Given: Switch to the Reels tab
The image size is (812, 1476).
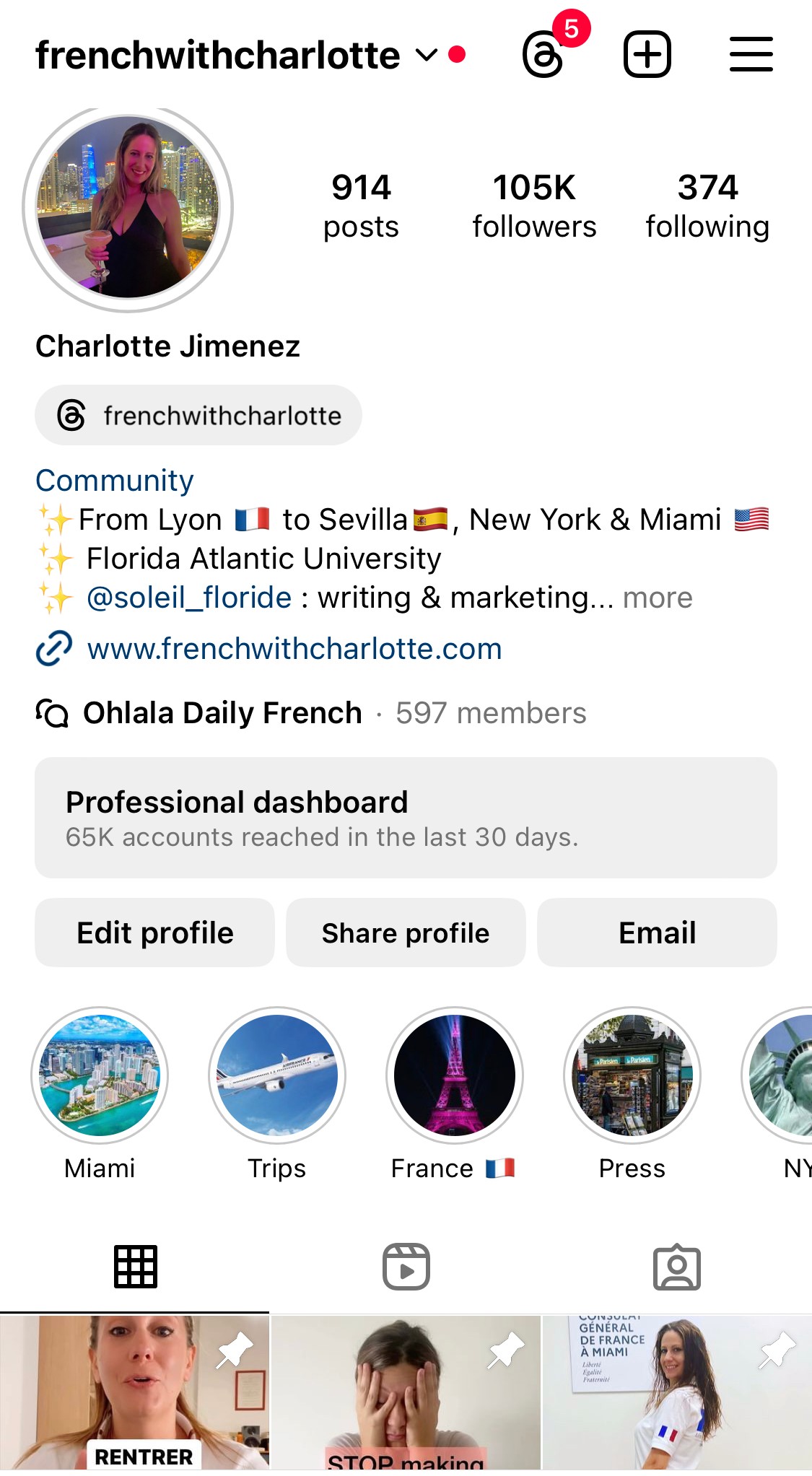Looking at the screenshot, I should (406, 1267).
